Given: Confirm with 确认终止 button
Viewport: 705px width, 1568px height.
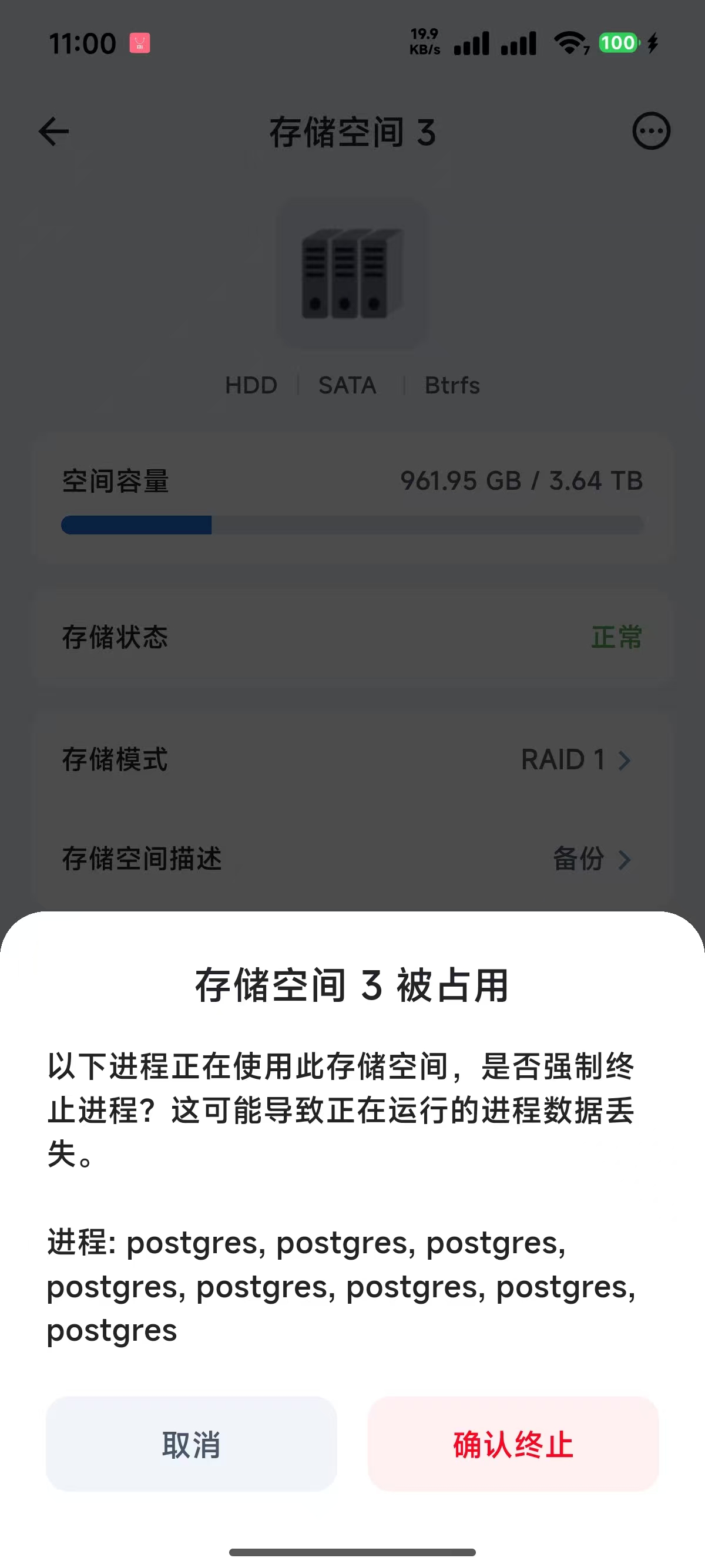Looking at the screenshot, I should tap(513, 1444).
